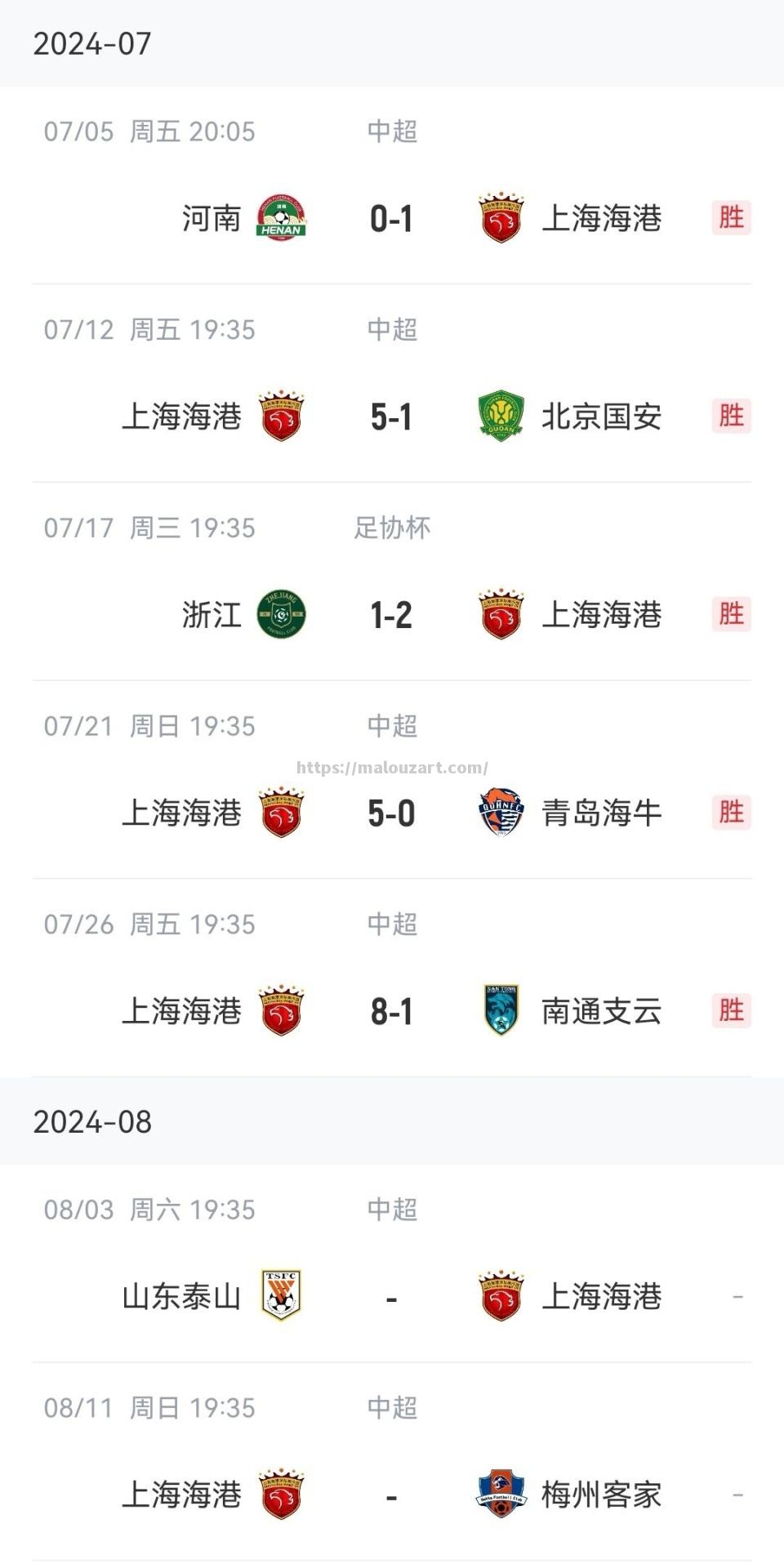Toggle the 胜 badge on the 0-1 match
Image resolution: width=784 pixels, height=1564 pixels.
(x=731, y=219)
